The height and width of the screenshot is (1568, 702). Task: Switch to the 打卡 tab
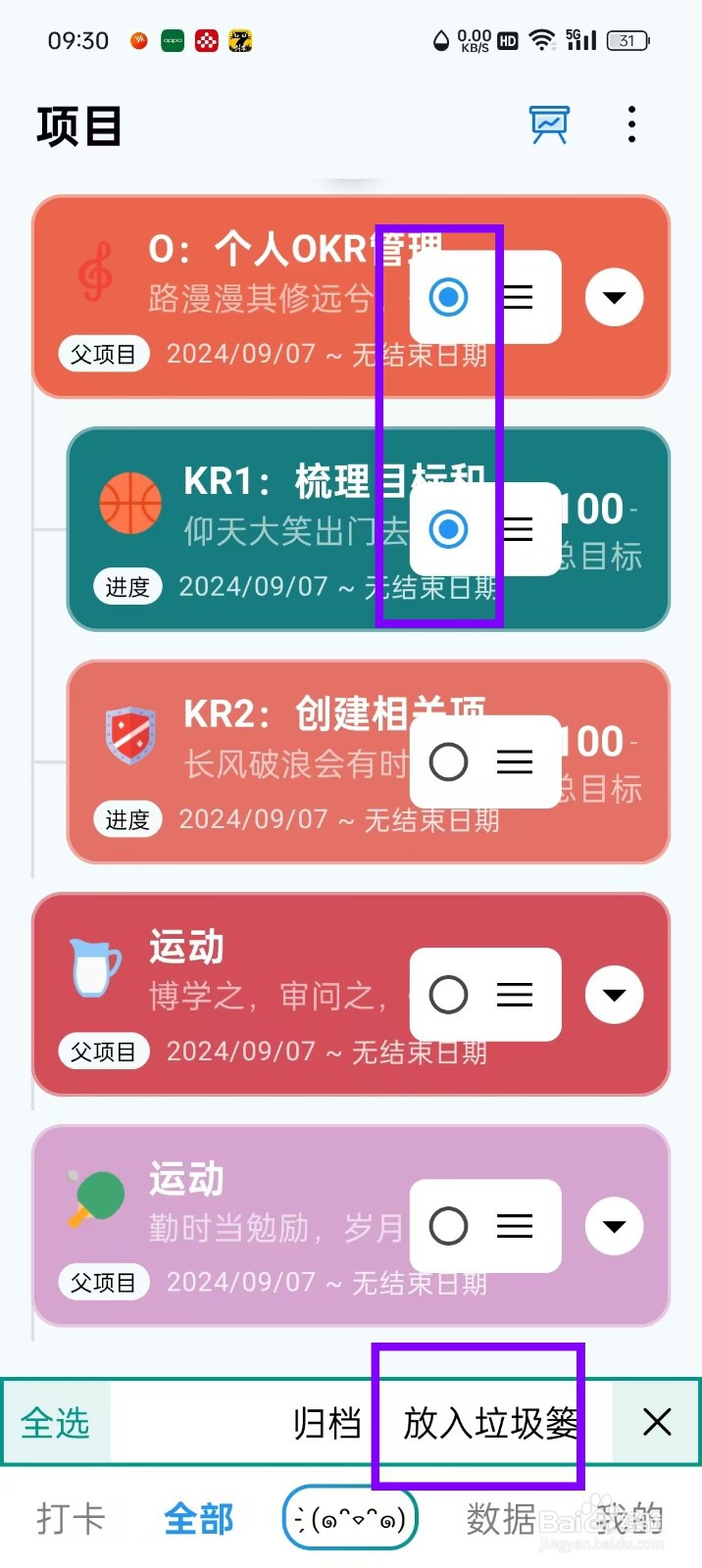[71, 1519]
